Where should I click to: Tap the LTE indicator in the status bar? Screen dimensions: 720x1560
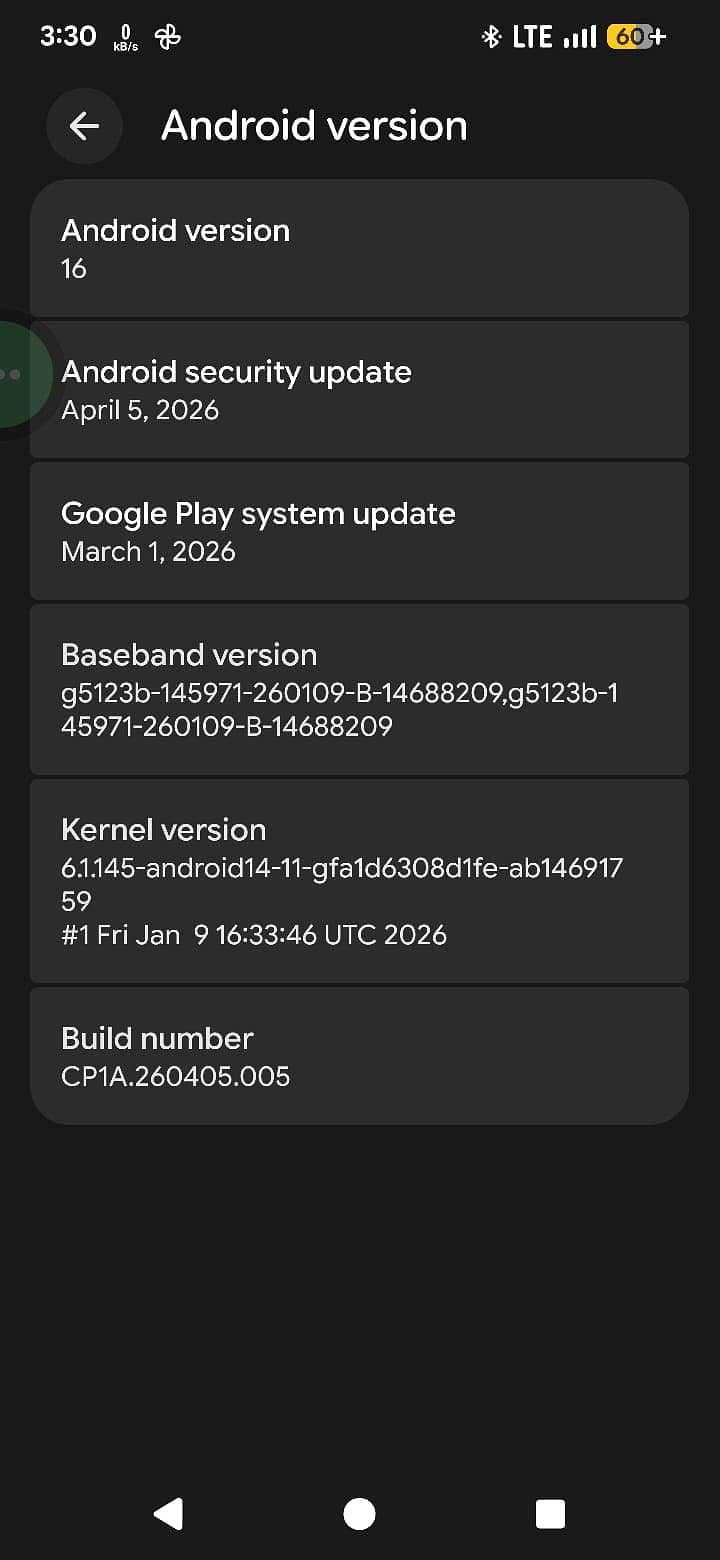(x=532, y=36)
